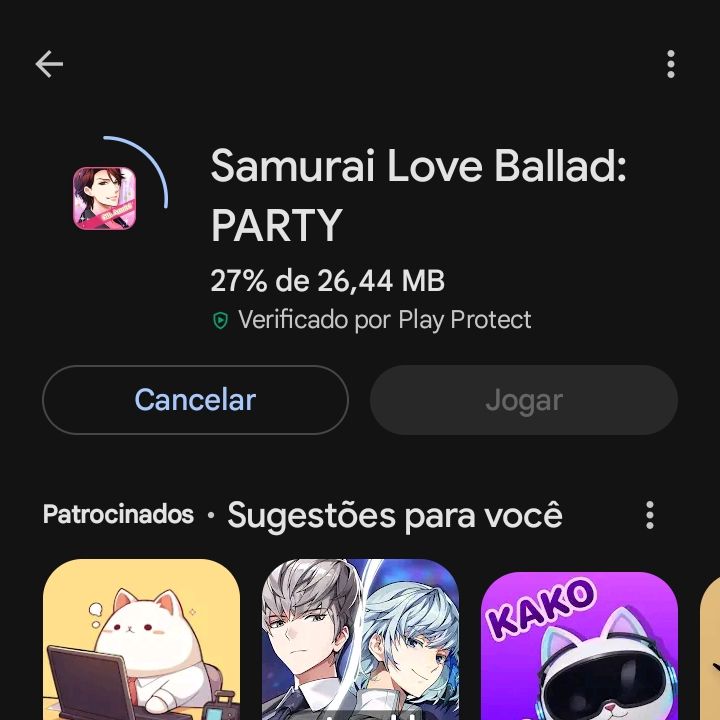Open the white cat with laptop app

tap(141, 640)
